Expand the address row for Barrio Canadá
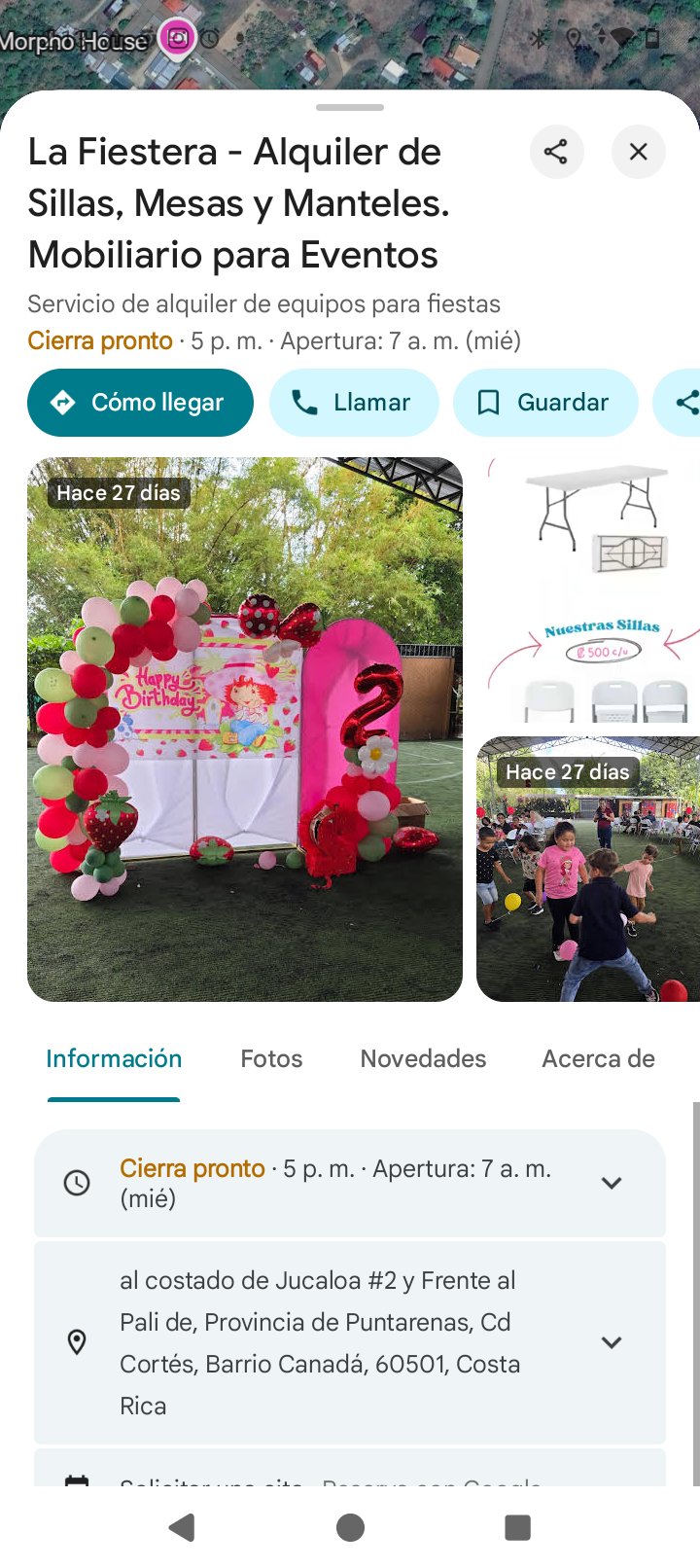This screenshot has height=1568, width=700. click(611, 1342)
